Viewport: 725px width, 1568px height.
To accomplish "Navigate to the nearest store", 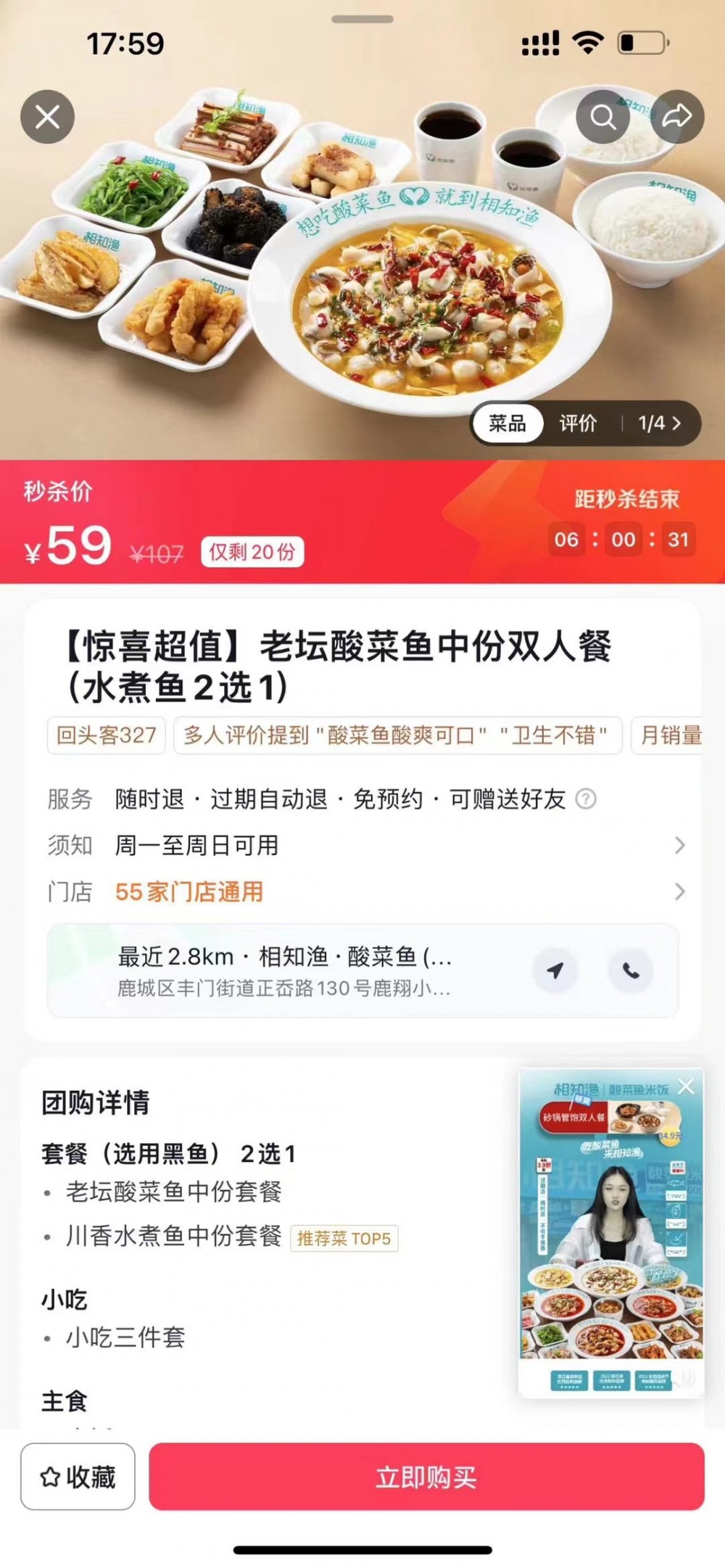I will pyautogui.click(x=555, y=970).
